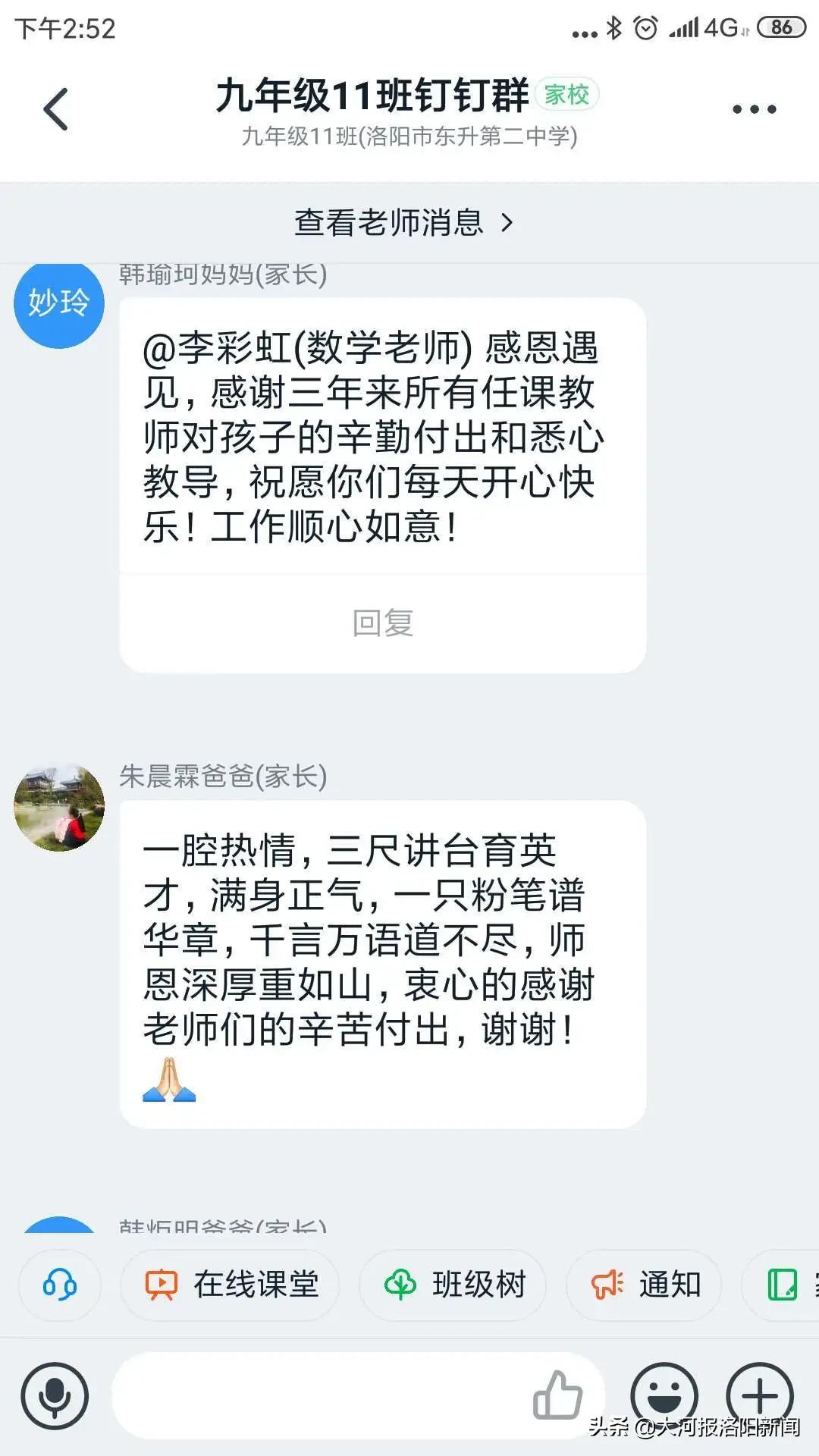Tap the blue headset voice icon
Image resolution: width=819 pixels, height=1456 pixels.
click(x=59, y=1285)
